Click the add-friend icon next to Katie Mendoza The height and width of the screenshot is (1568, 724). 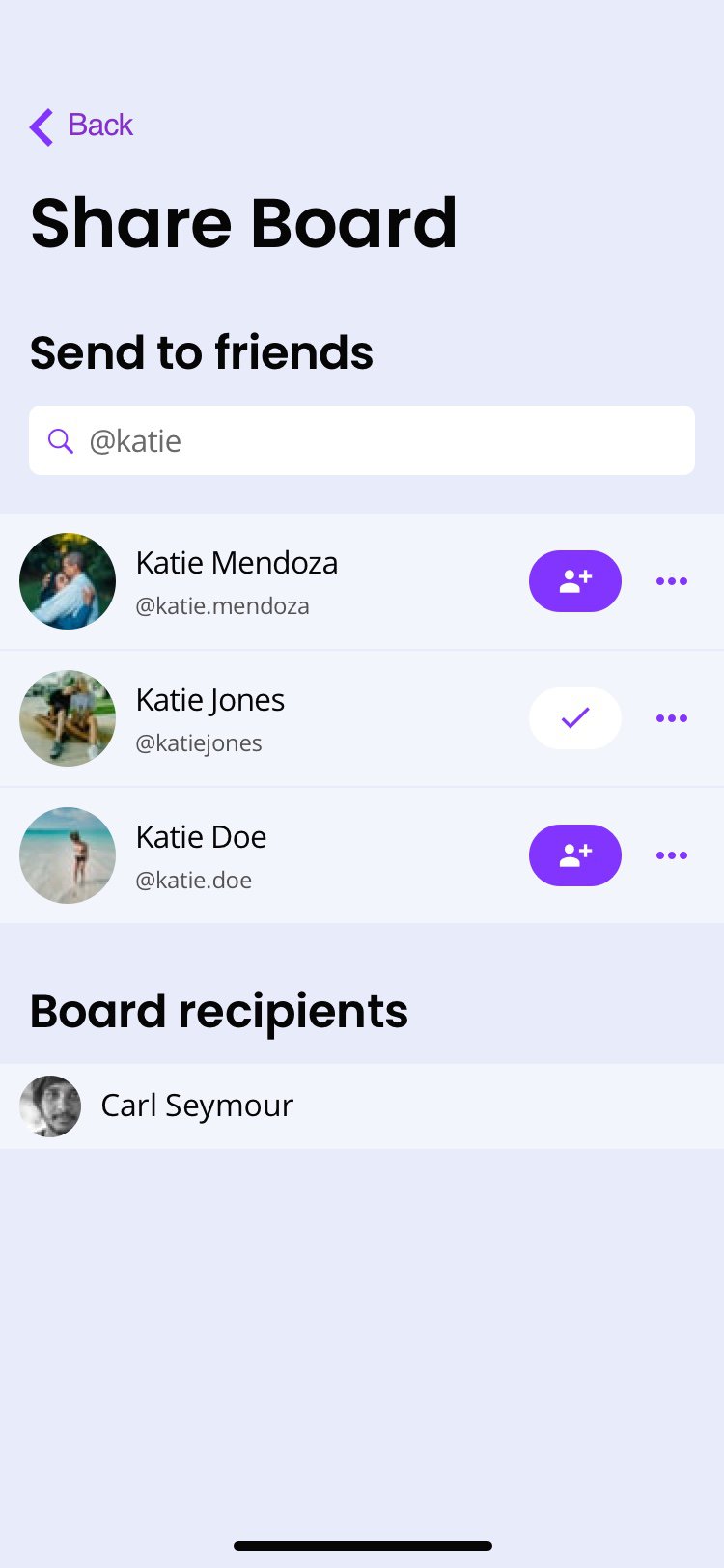[574, 581]
